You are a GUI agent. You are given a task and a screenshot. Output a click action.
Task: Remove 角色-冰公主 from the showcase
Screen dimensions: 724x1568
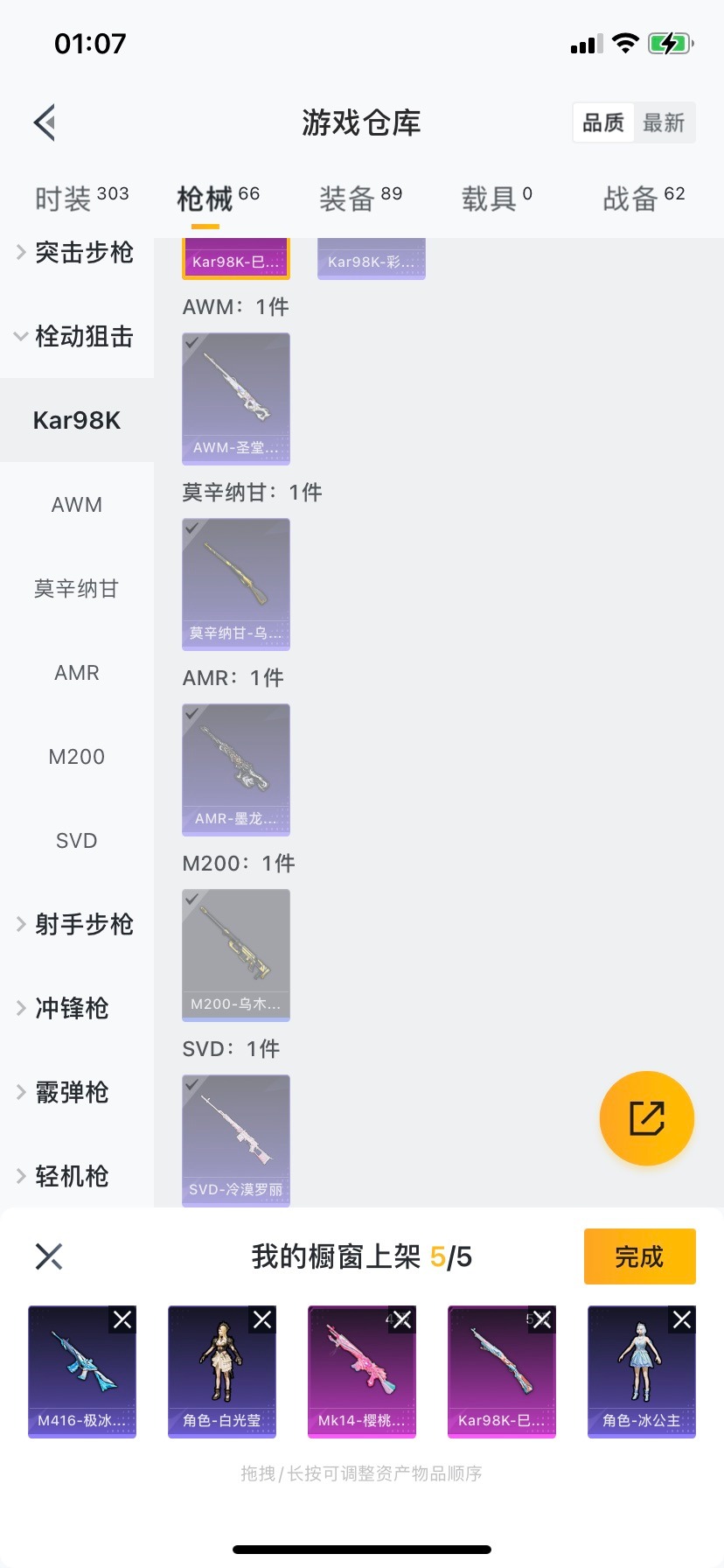(x=682, y=1319)
